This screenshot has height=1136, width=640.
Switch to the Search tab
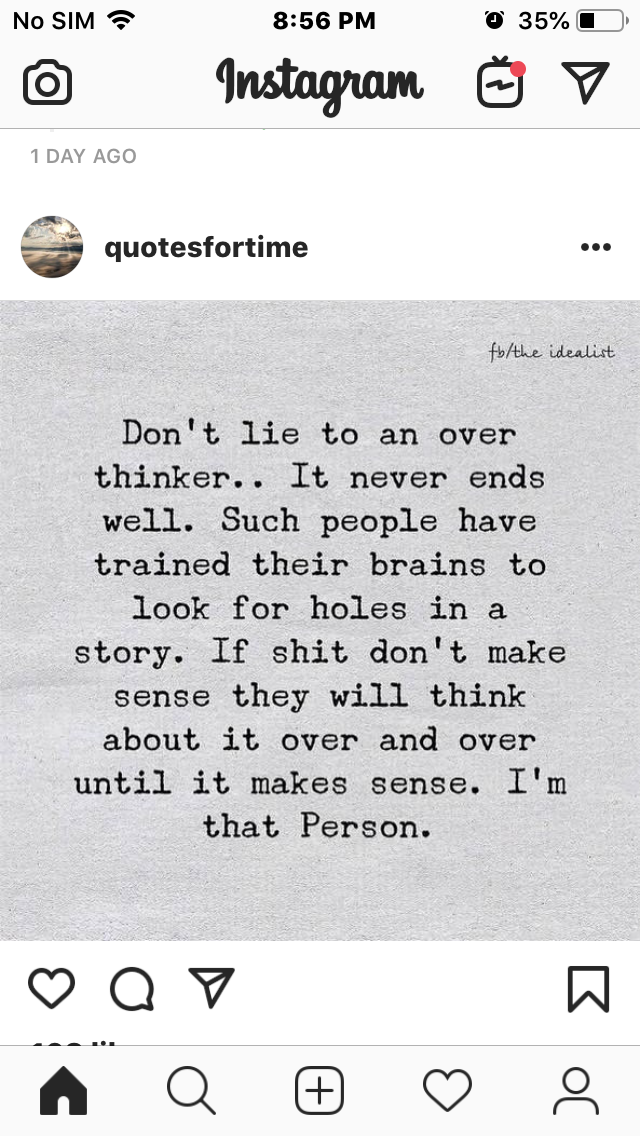(x=191, y=1090)
